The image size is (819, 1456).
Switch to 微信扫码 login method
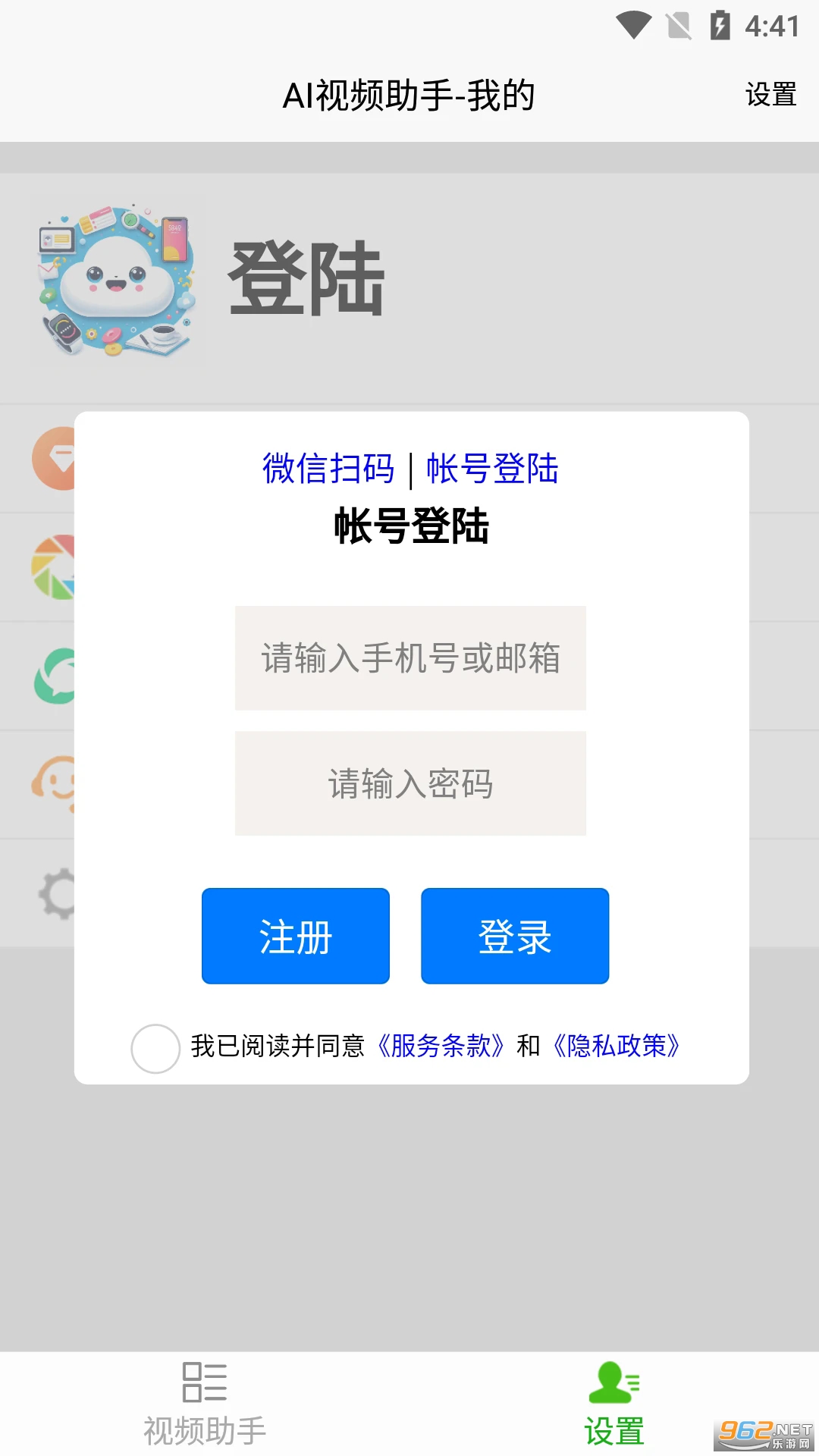[328, 468]
